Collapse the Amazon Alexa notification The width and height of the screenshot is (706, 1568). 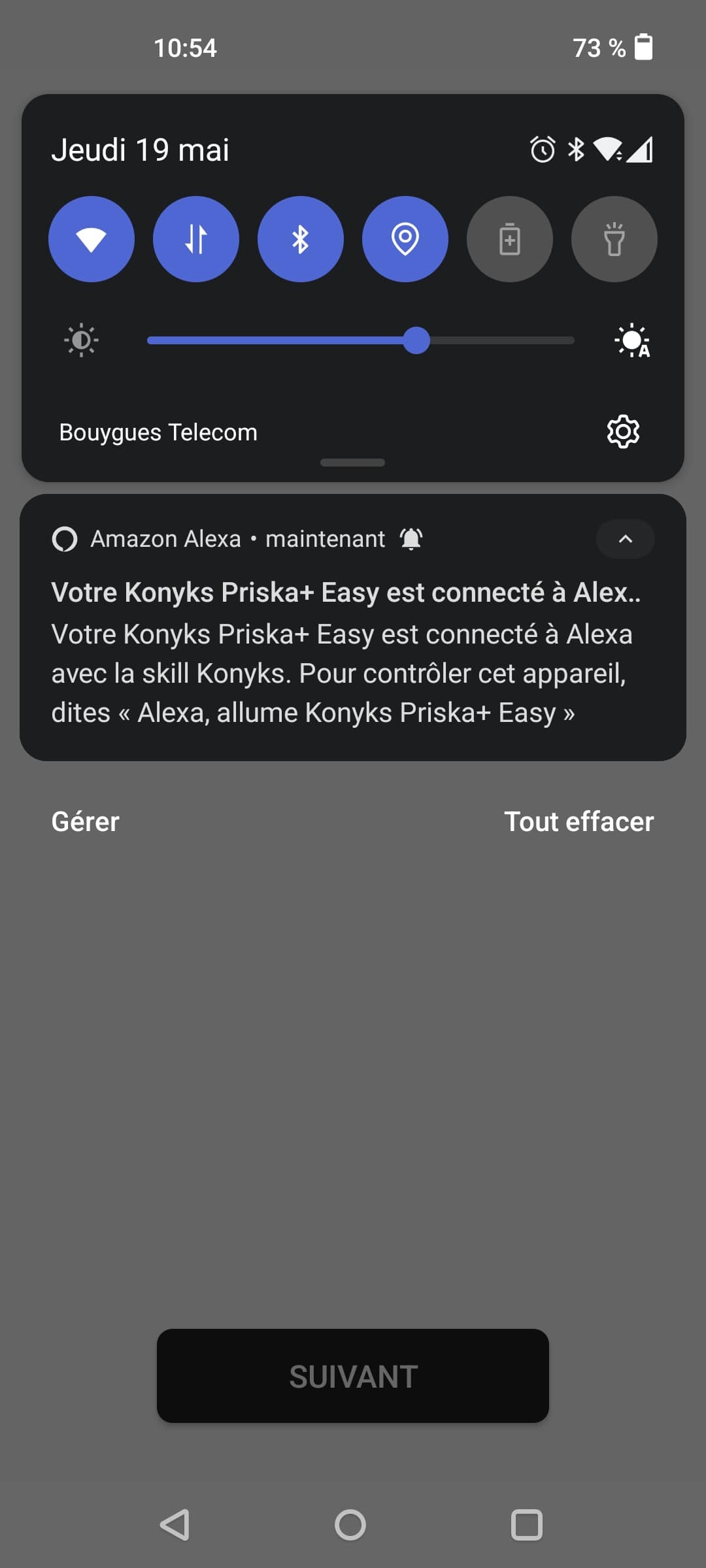point(625,539)
